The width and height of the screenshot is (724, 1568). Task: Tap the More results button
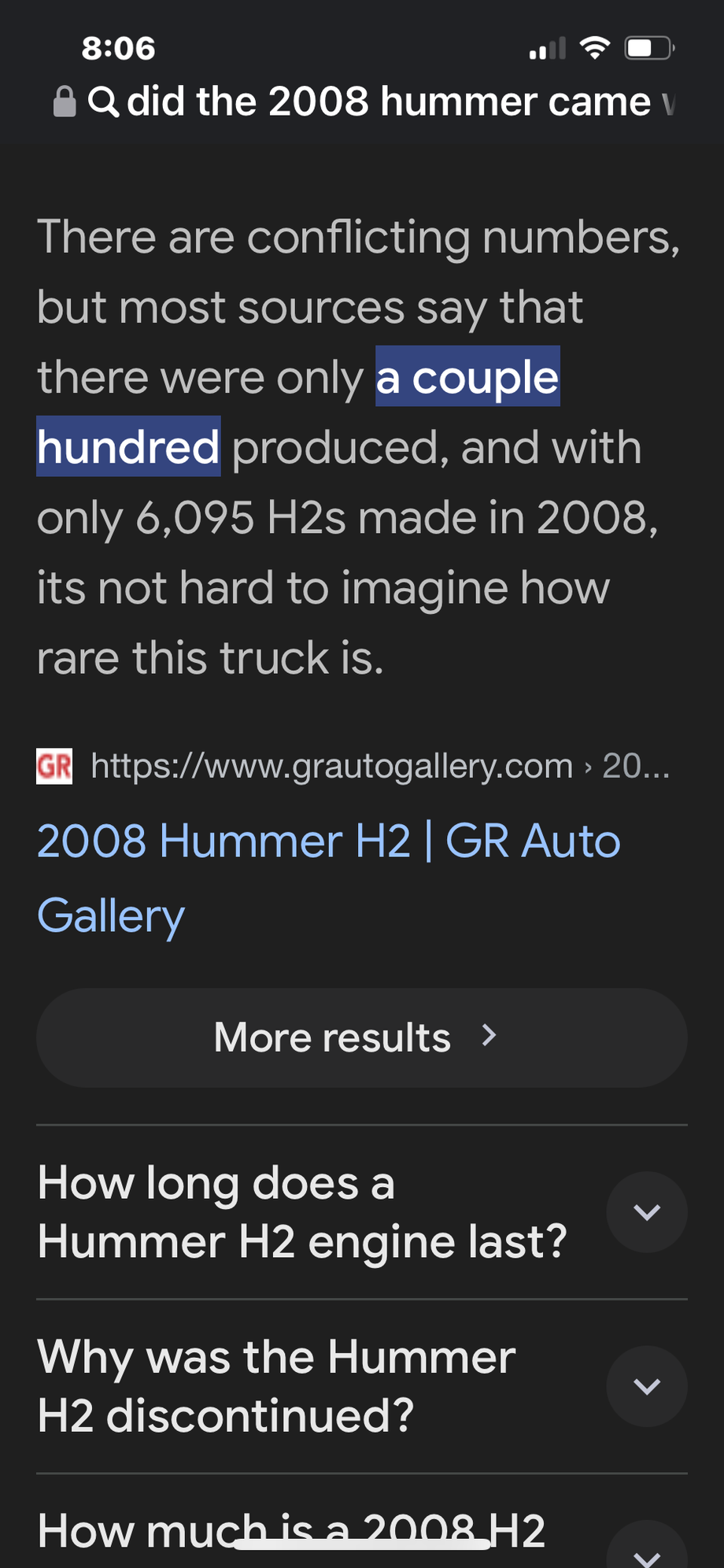[x=361, y=1037]
